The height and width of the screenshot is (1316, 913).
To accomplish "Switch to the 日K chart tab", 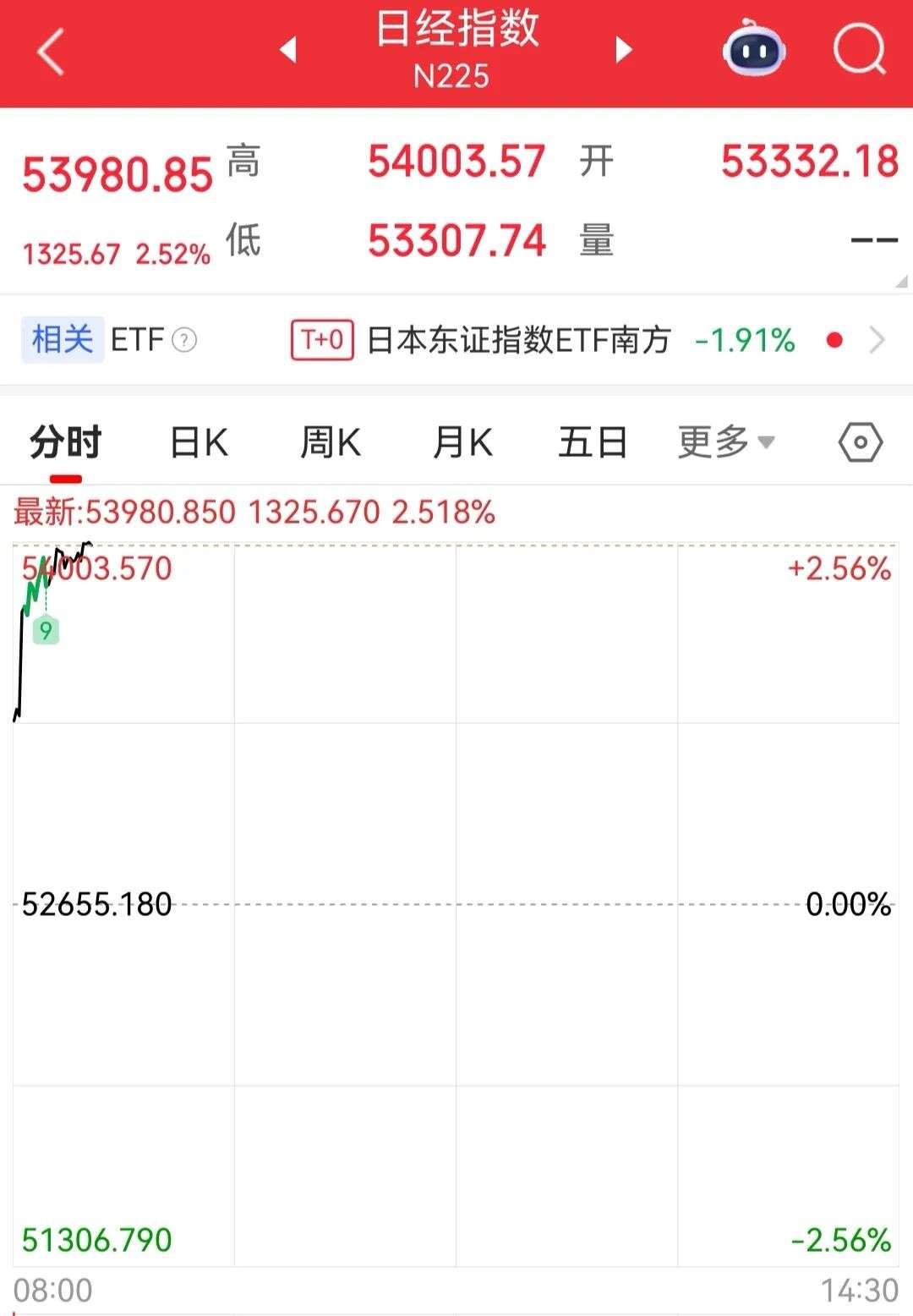I will click(199, 442).
